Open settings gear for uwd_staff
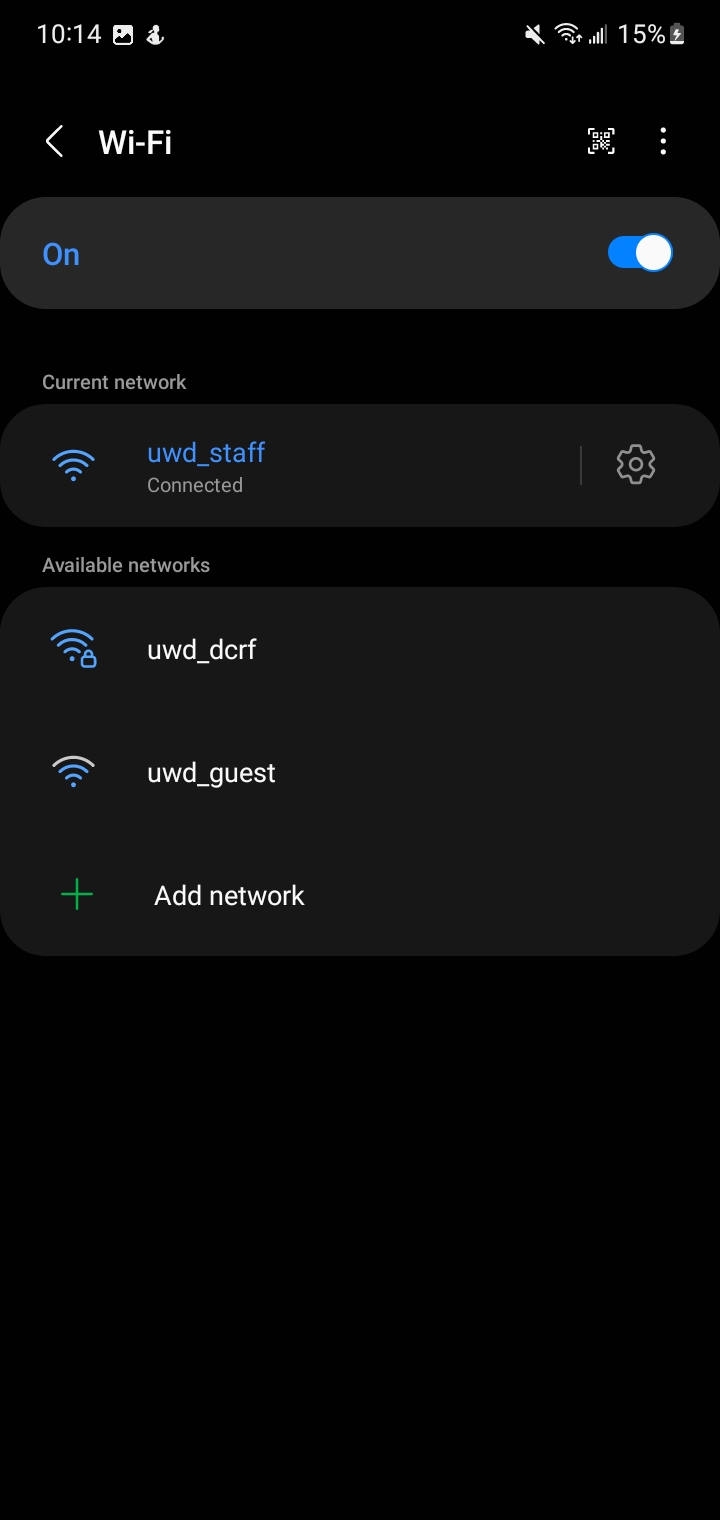 click(x=636, y=465)
